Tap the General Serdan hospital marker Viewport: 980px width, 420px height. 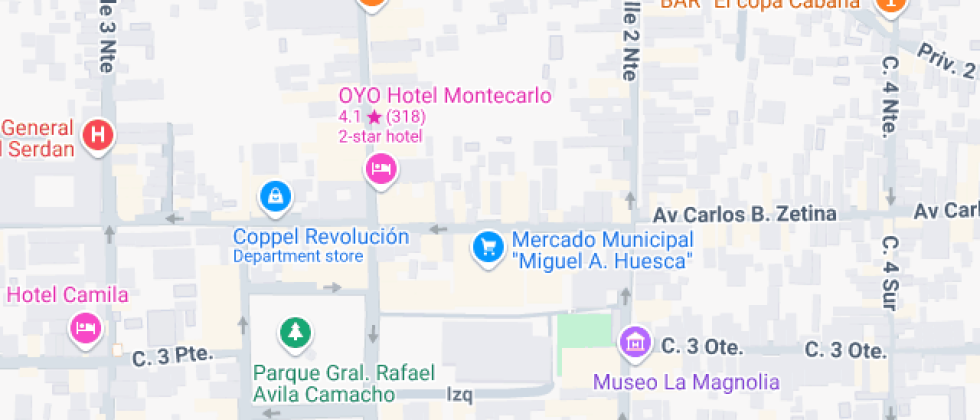97,134
